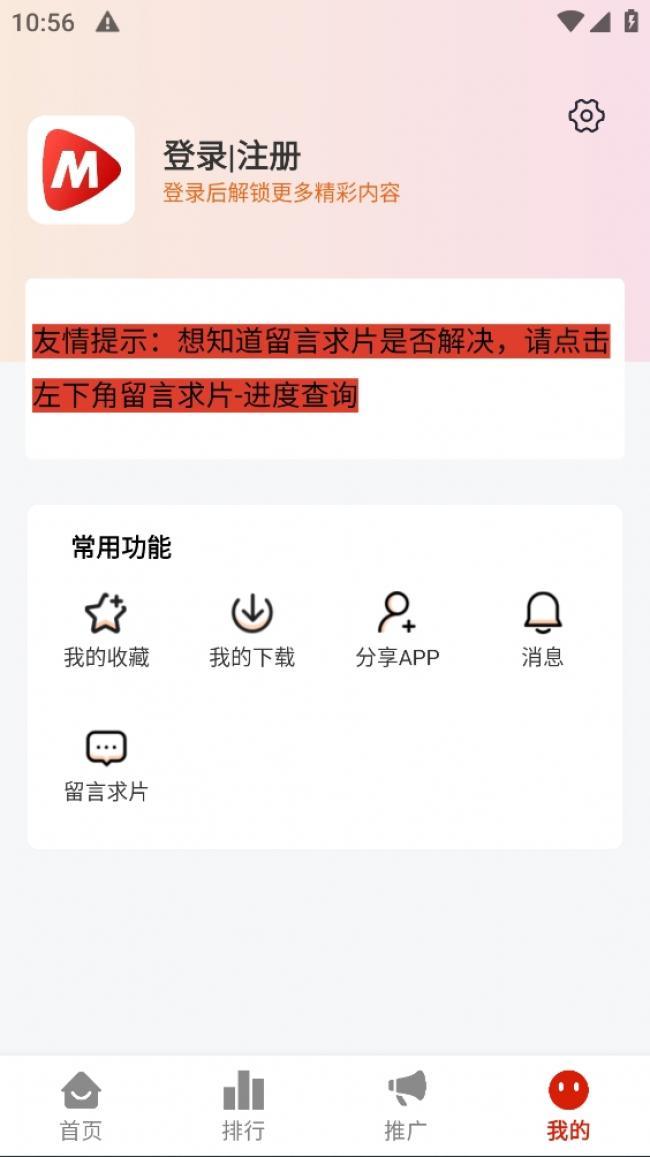Image resolution: width=650 pixels, height=1157 pixels.
Task: Select the 我的 tab
Action: point(568,1105)
